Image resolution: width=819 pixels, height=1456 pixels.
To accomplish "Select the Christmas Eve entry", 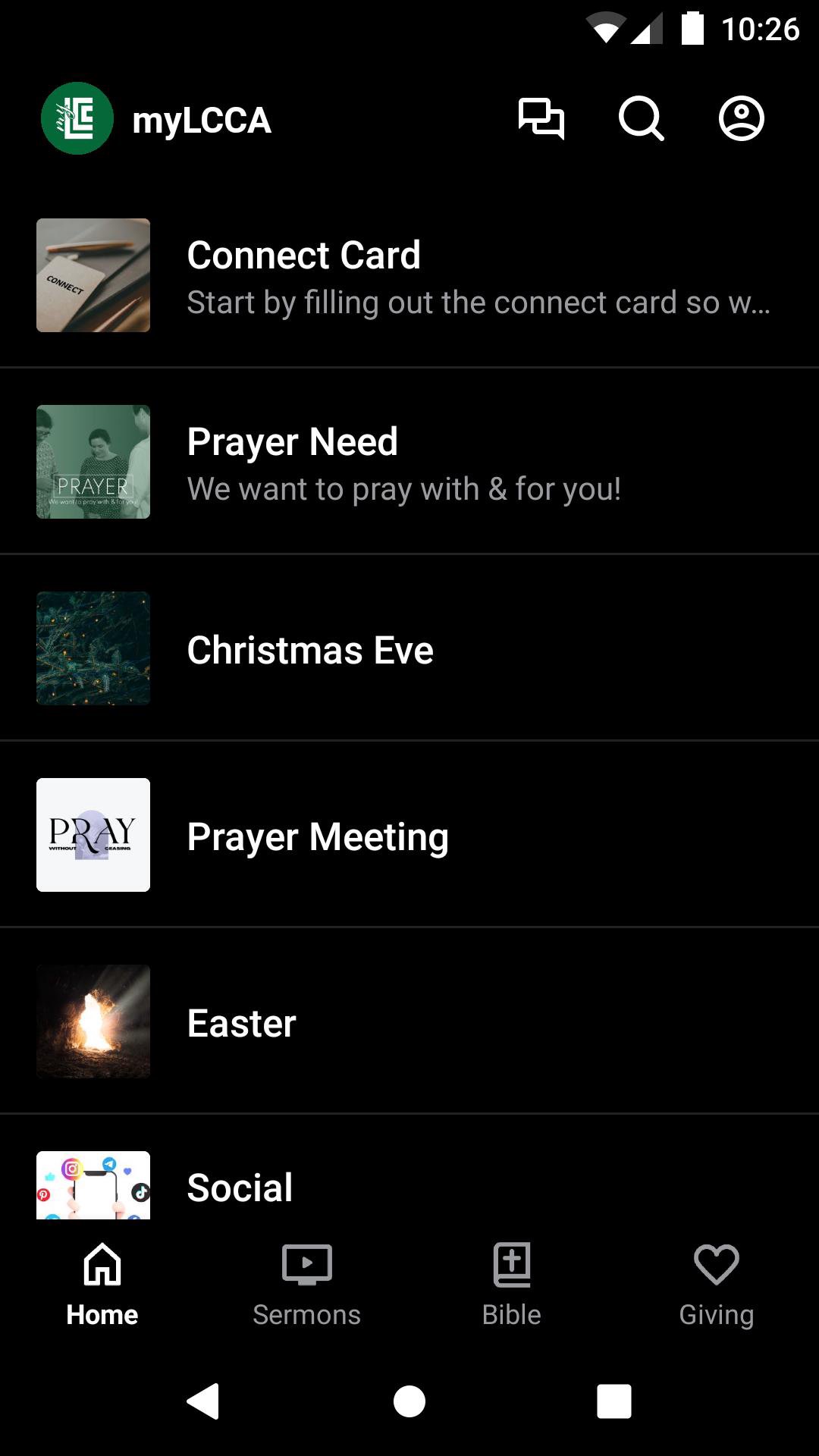I will [x=409, y=649].
